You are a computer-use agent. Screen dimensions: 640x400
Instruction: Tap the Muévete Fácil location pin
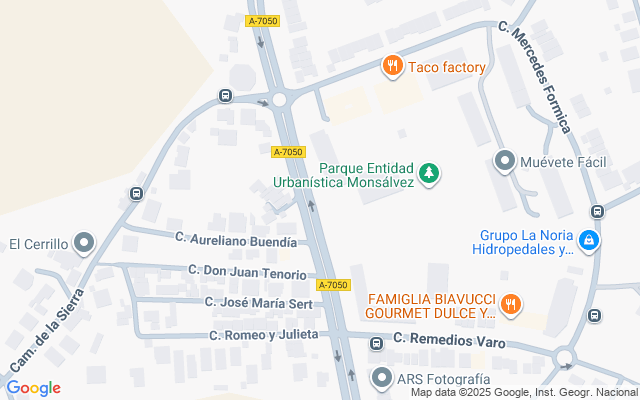coord(505,161)
